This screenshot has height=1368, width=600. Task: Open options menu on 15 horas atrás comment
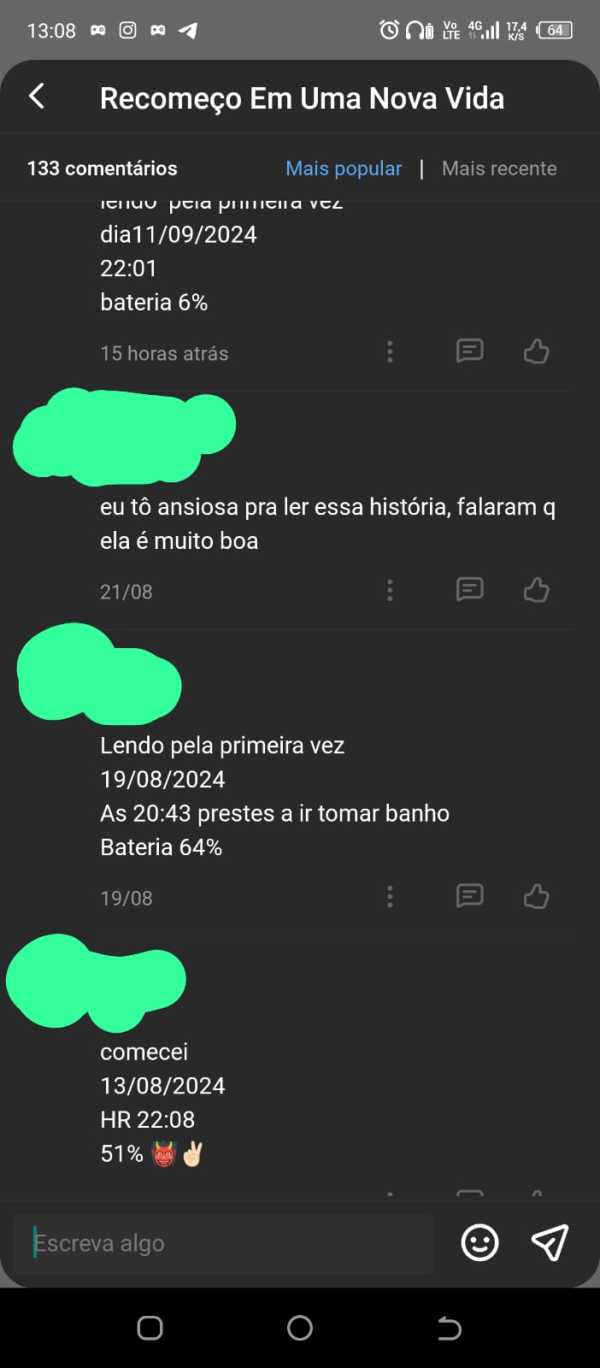[390, 352]
